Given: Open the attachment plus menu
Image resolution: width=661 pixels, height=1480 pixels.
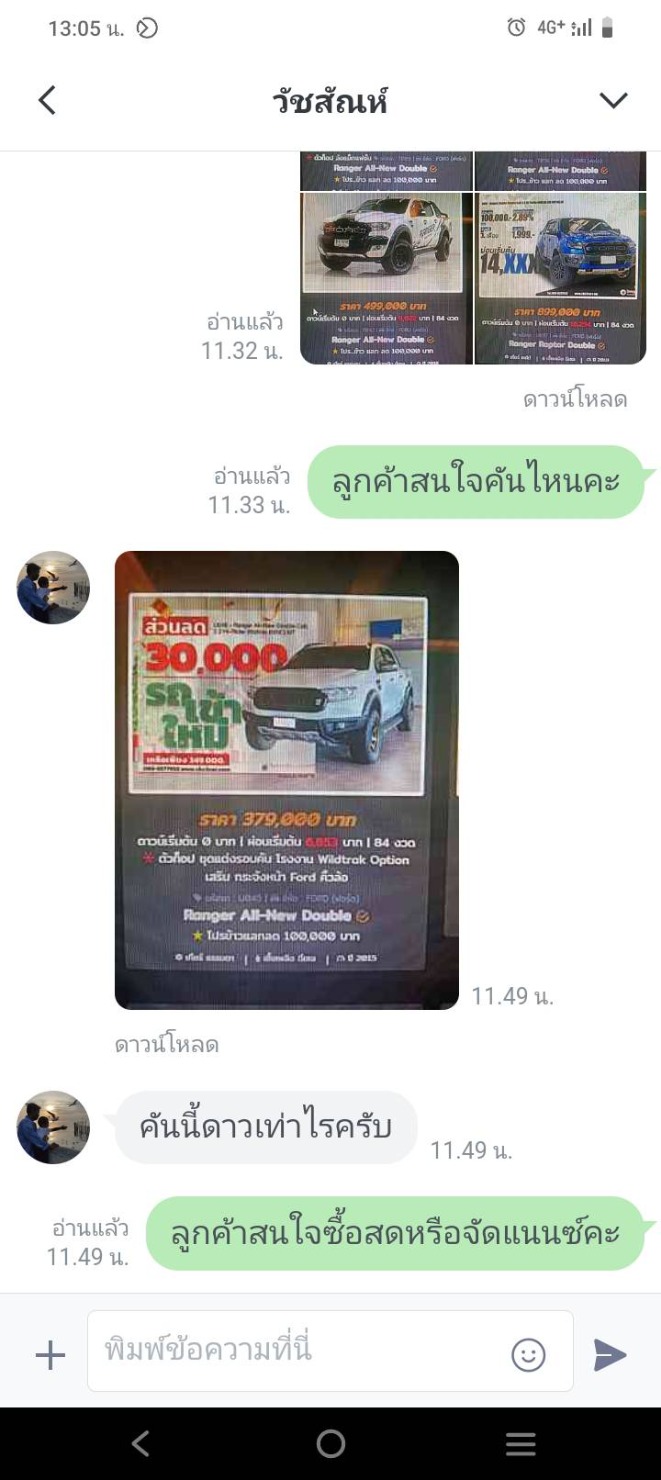Looking at the screenshot, I should [x=50, y=1355].
